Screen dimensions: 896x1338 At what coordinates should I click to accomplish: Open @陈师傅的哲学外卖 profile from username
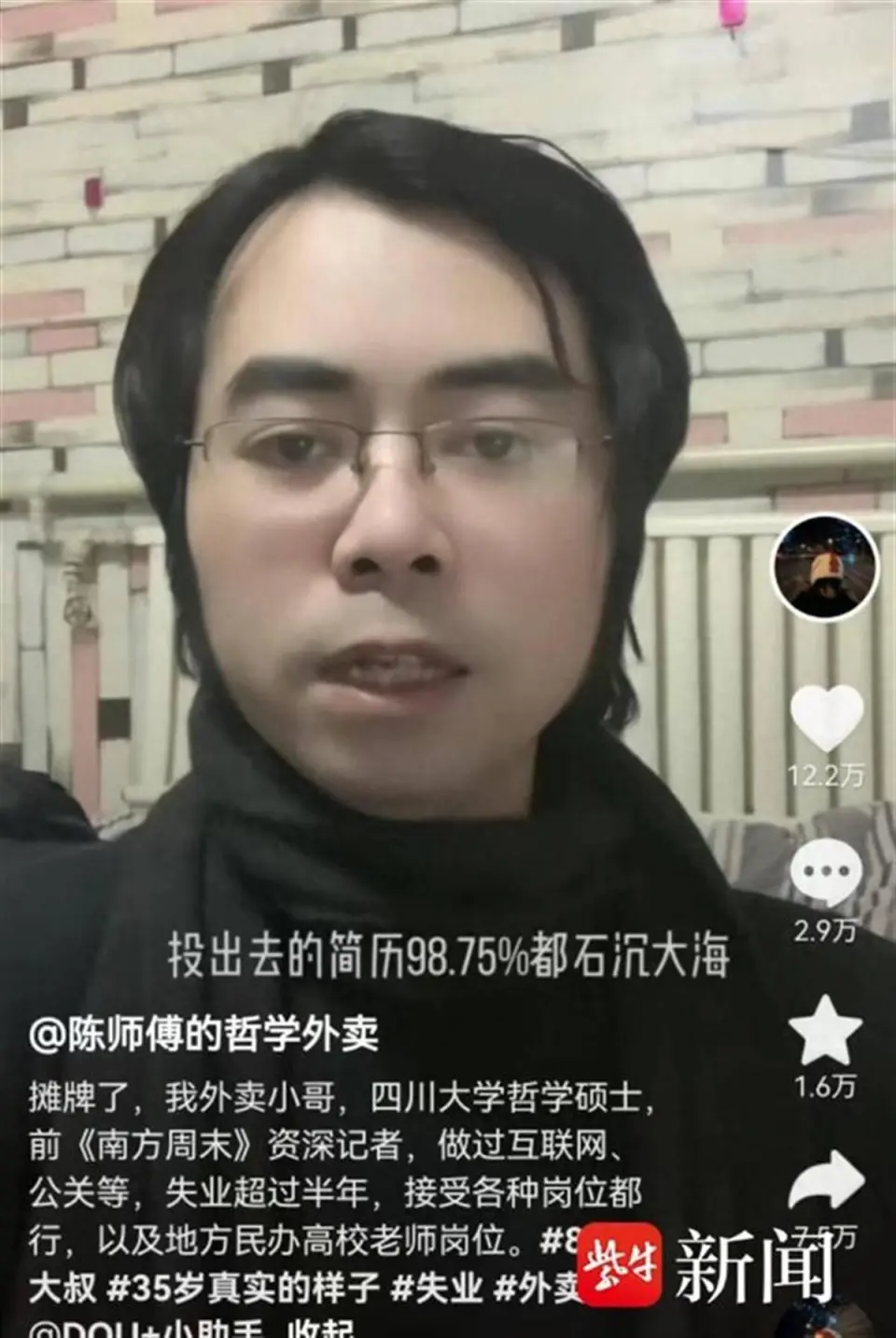(x=203, y=1035)
